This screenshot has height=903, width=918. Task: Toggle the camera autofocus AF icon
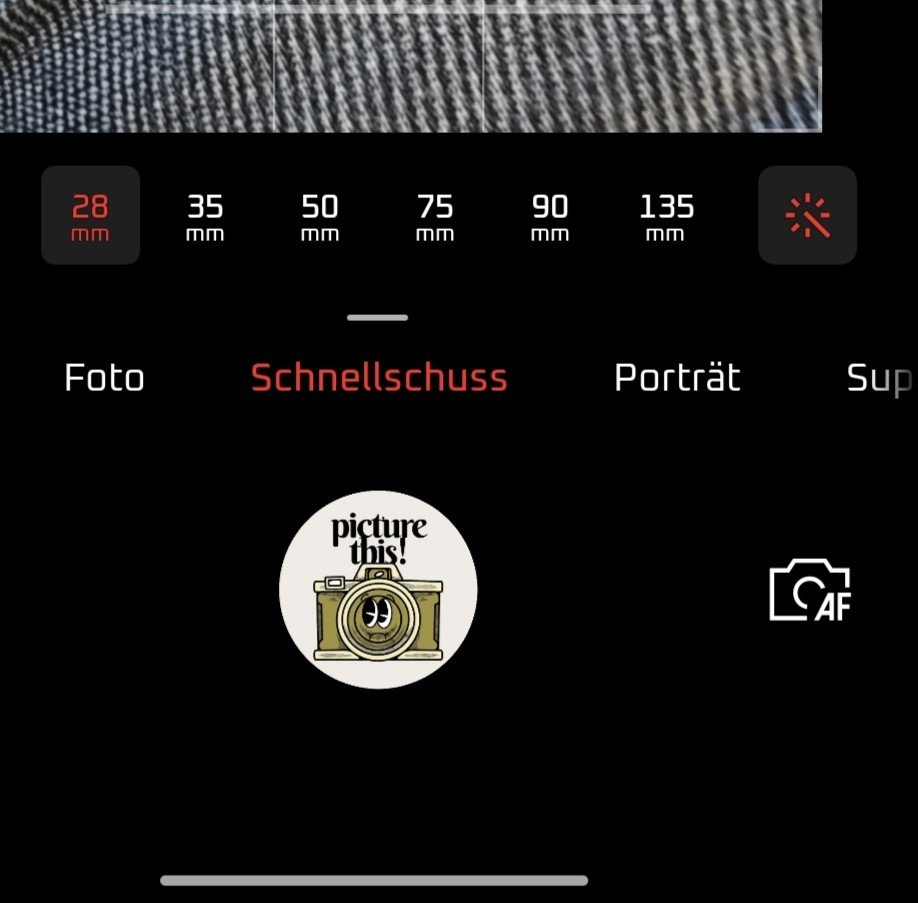[x=809, y=591]
